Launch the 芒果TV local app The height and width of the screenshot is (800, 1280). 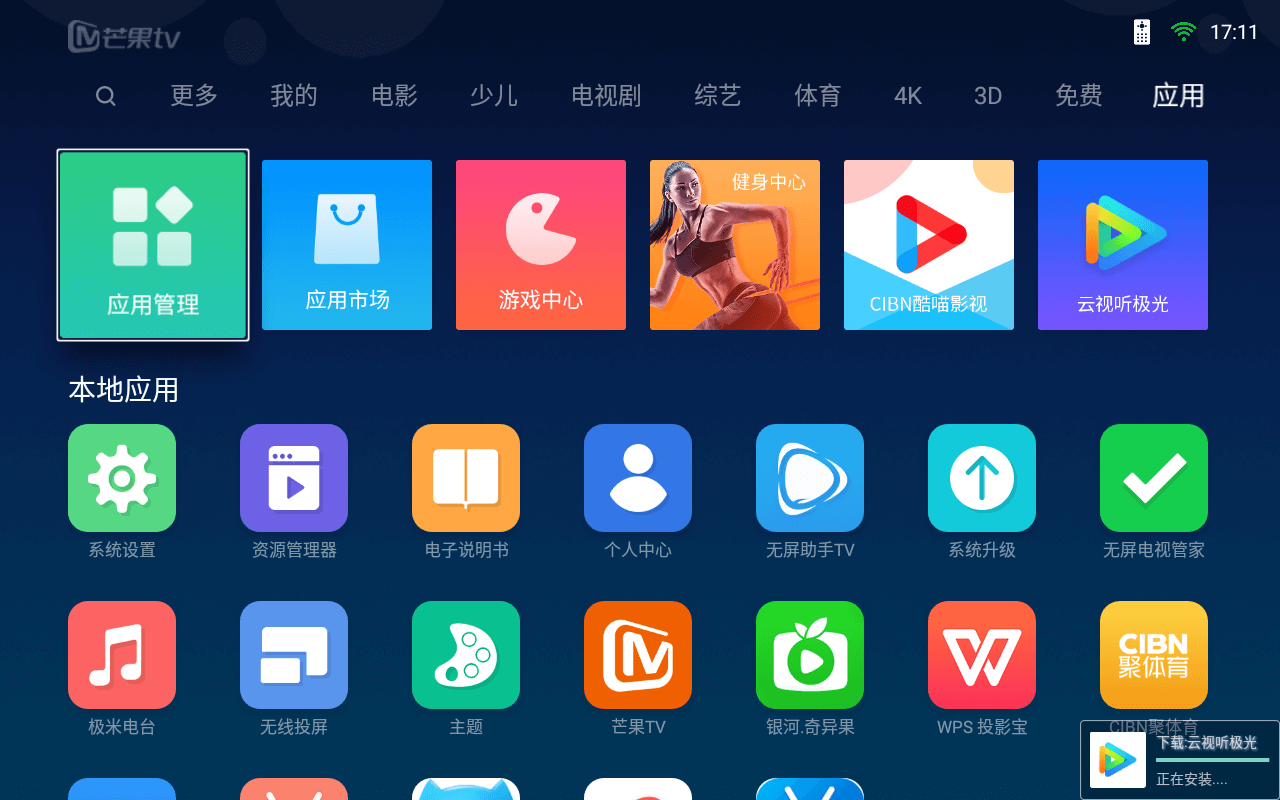pos(638,655)
